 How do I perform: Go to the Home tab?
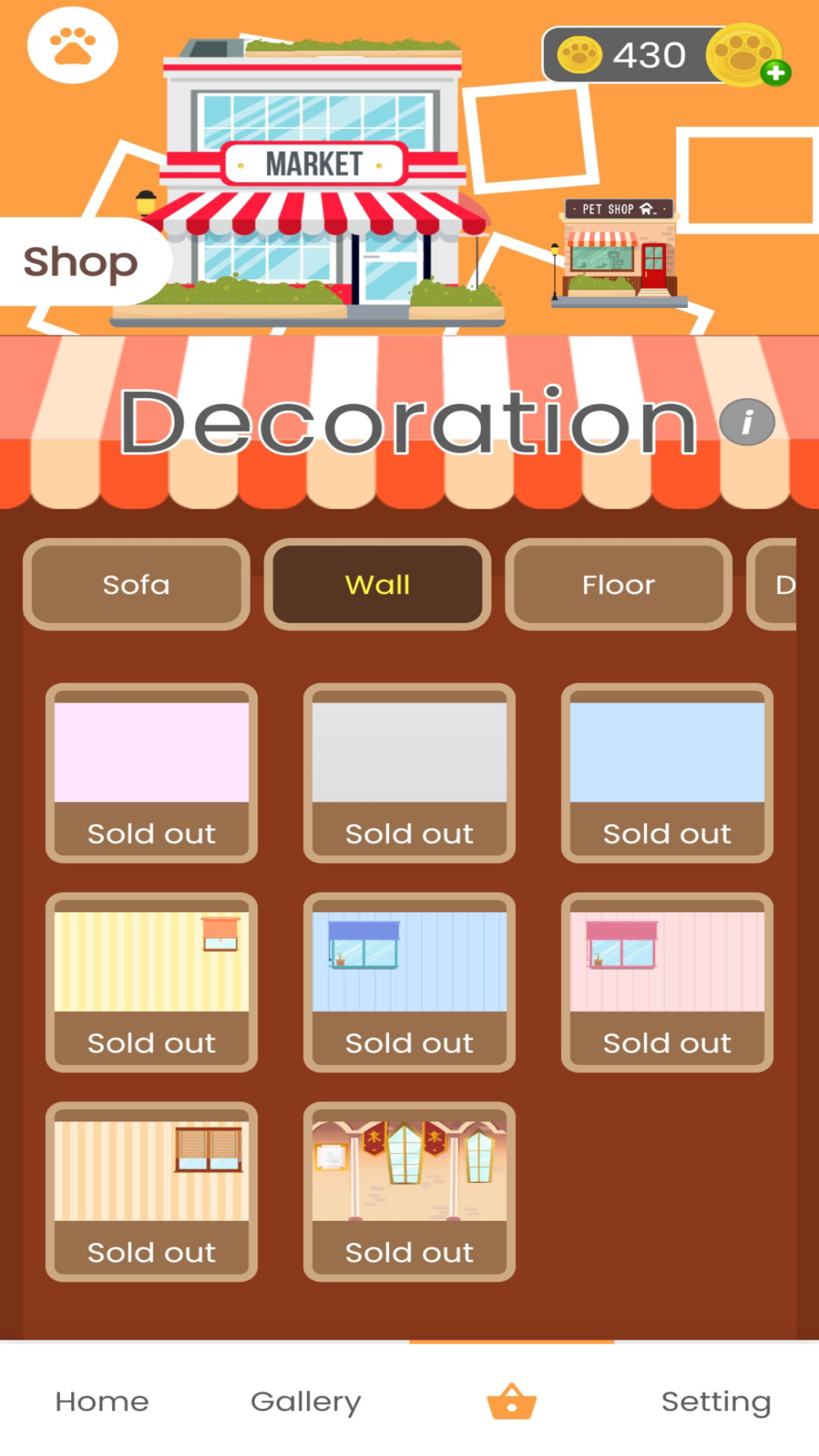coord(102,1401)
